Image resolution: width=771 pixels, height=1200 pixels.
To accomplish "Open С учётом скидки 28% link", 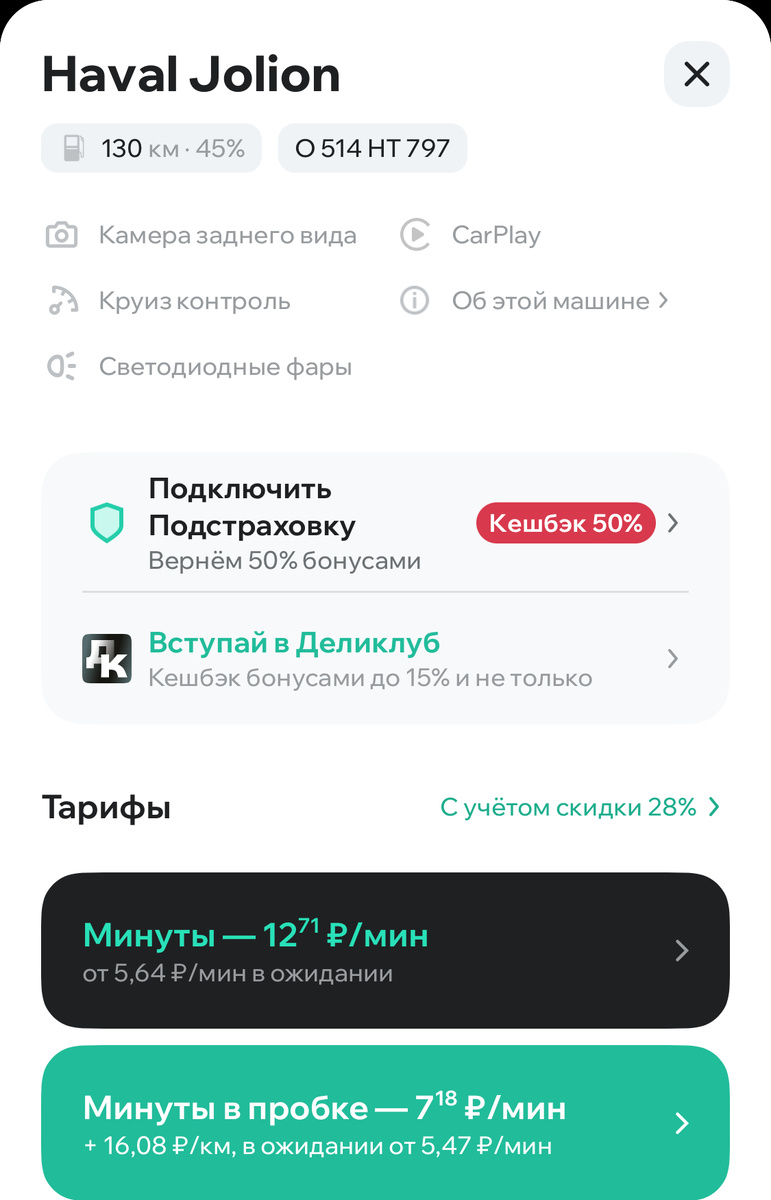I will coord(580,806).
